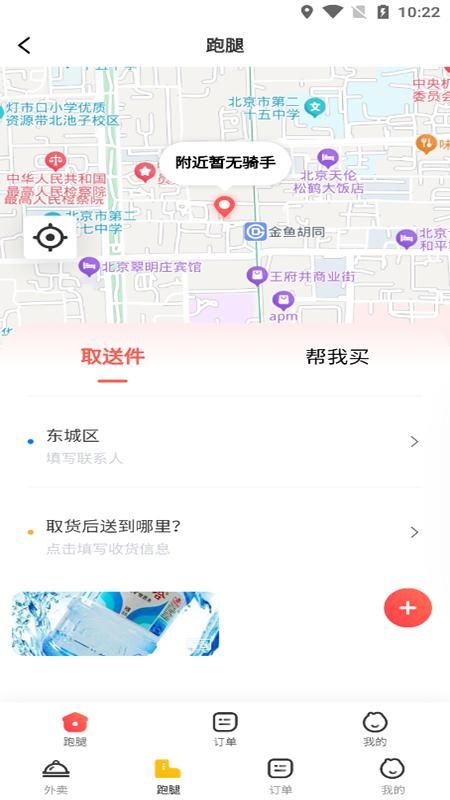Go back using the top-left arrow
Image resolution: width=450 pixels, height=800 pixels.
click(24, 45)
